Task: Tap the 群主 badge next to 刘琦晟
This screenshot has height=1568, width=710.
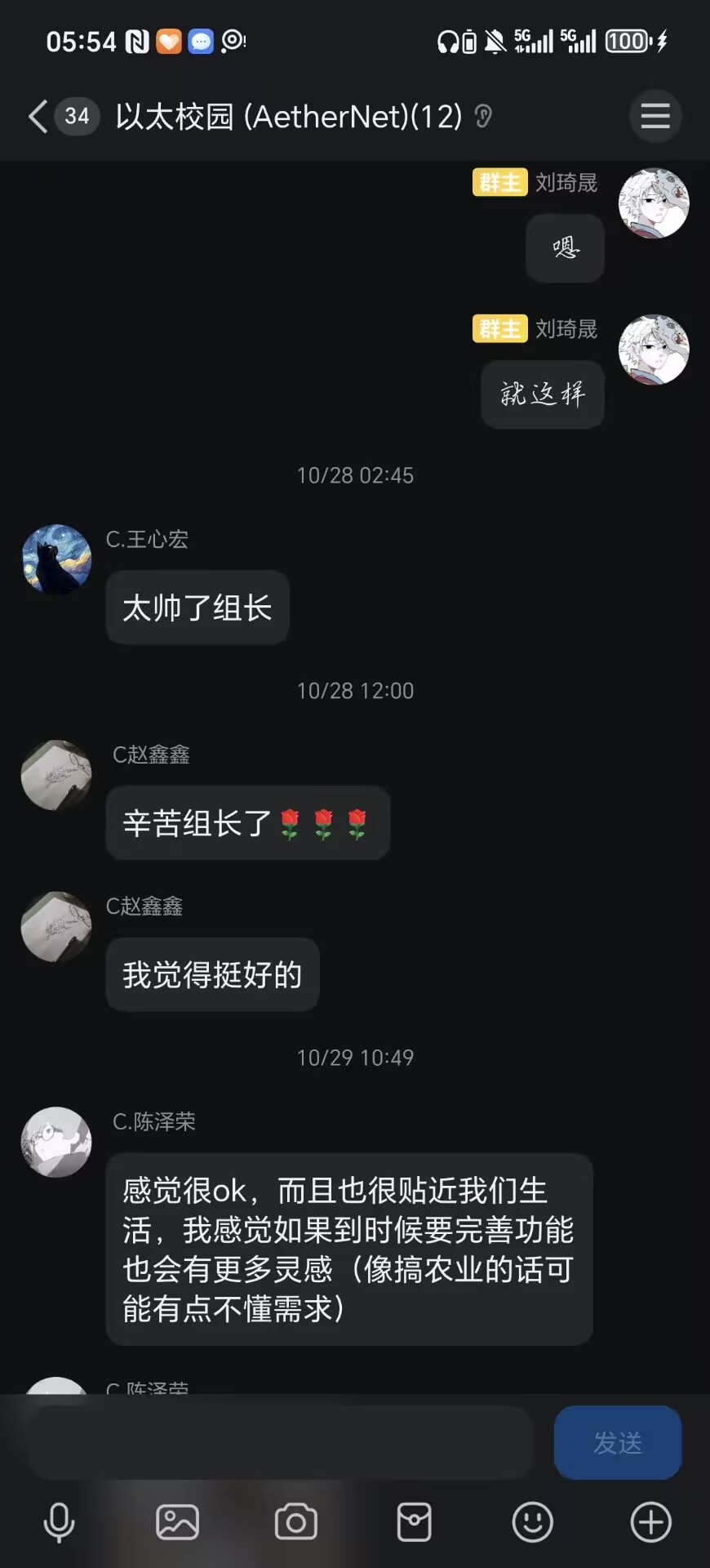Action: tap(499, 183)
